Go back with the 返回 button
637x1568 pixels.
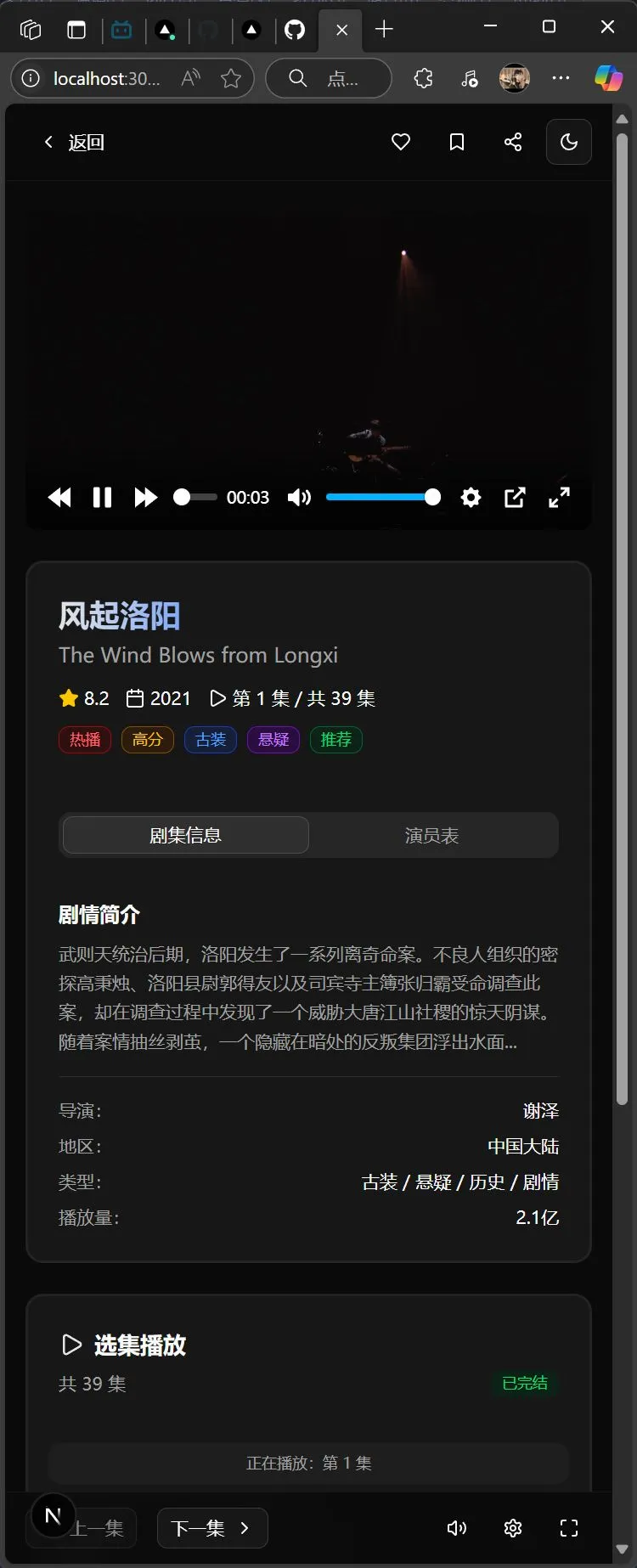tap(74, 143)
